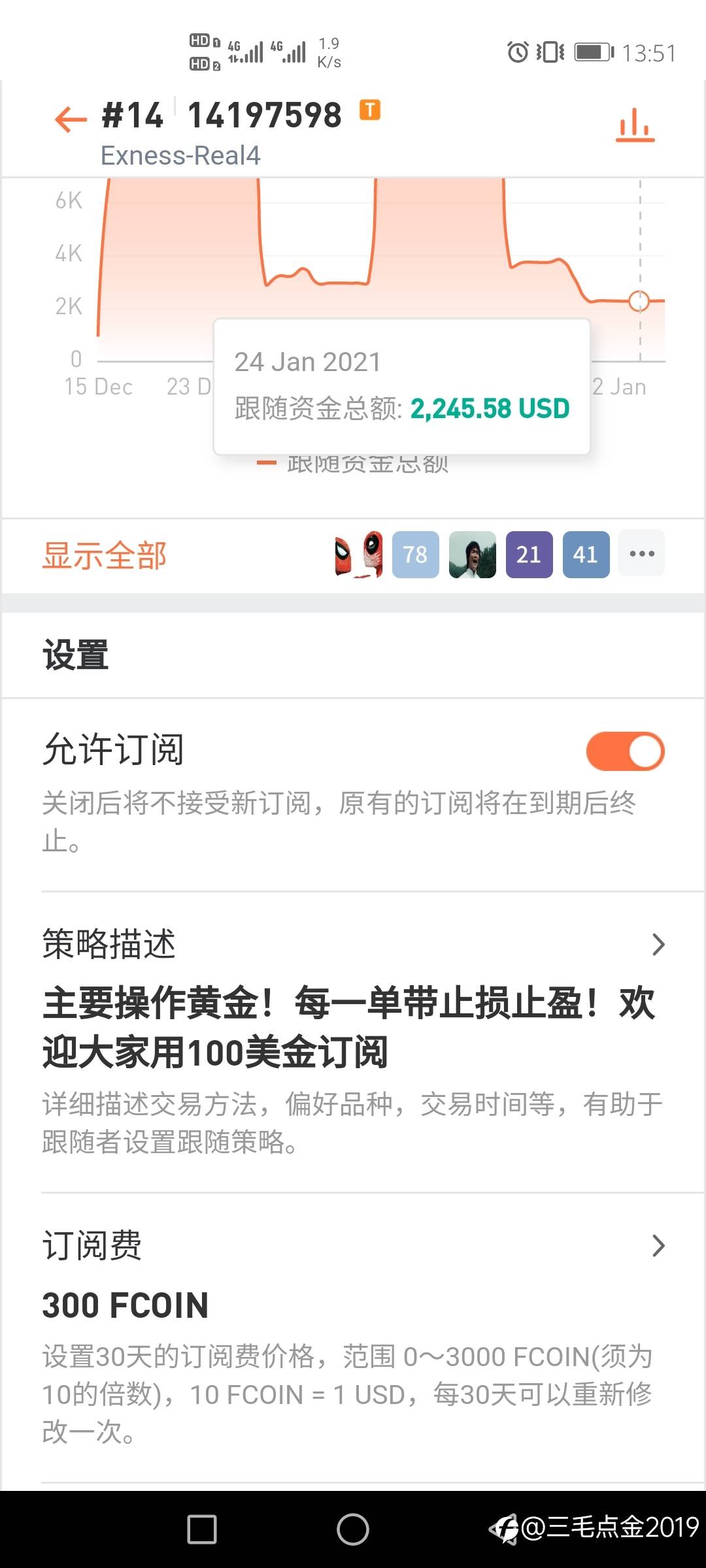Open follower avatar numbered 78
Screen dimensions: 706x1568
[416, 554]
